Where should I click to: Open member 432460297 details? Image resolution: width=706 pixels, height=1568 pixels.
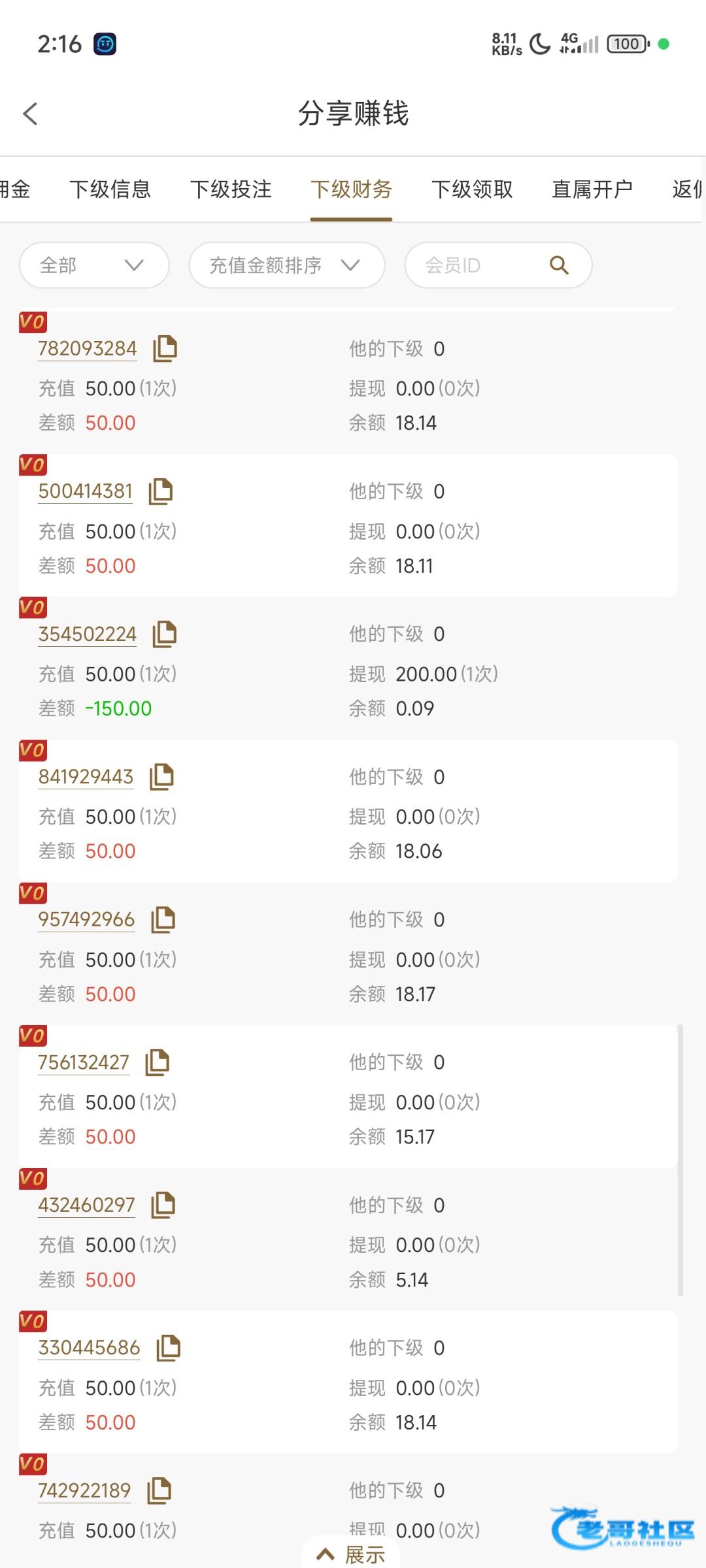point(86,1205)
